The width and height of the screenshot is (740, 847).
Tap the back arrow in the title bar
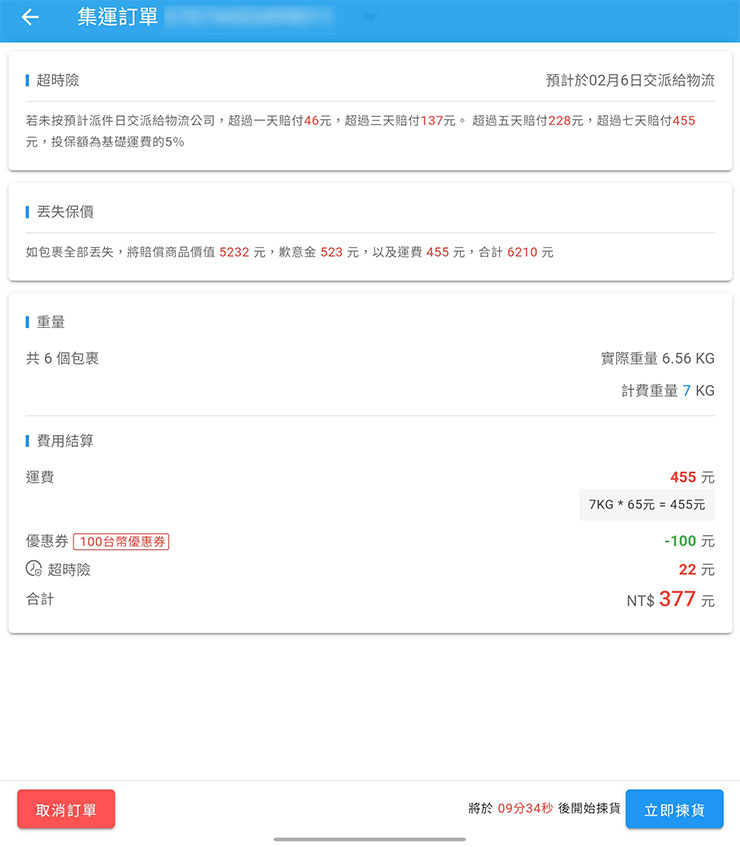[28, 19]
